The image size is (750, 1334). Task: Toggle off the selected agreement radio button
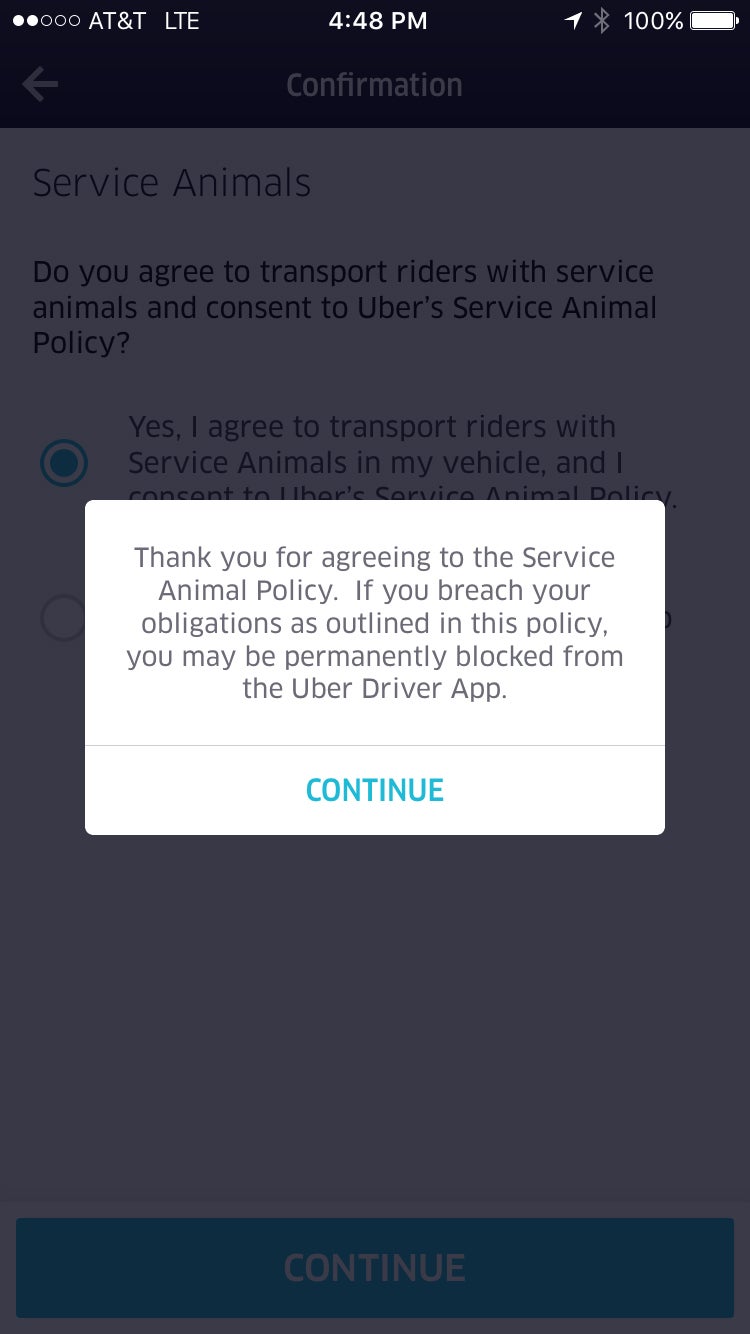(63, 463)
